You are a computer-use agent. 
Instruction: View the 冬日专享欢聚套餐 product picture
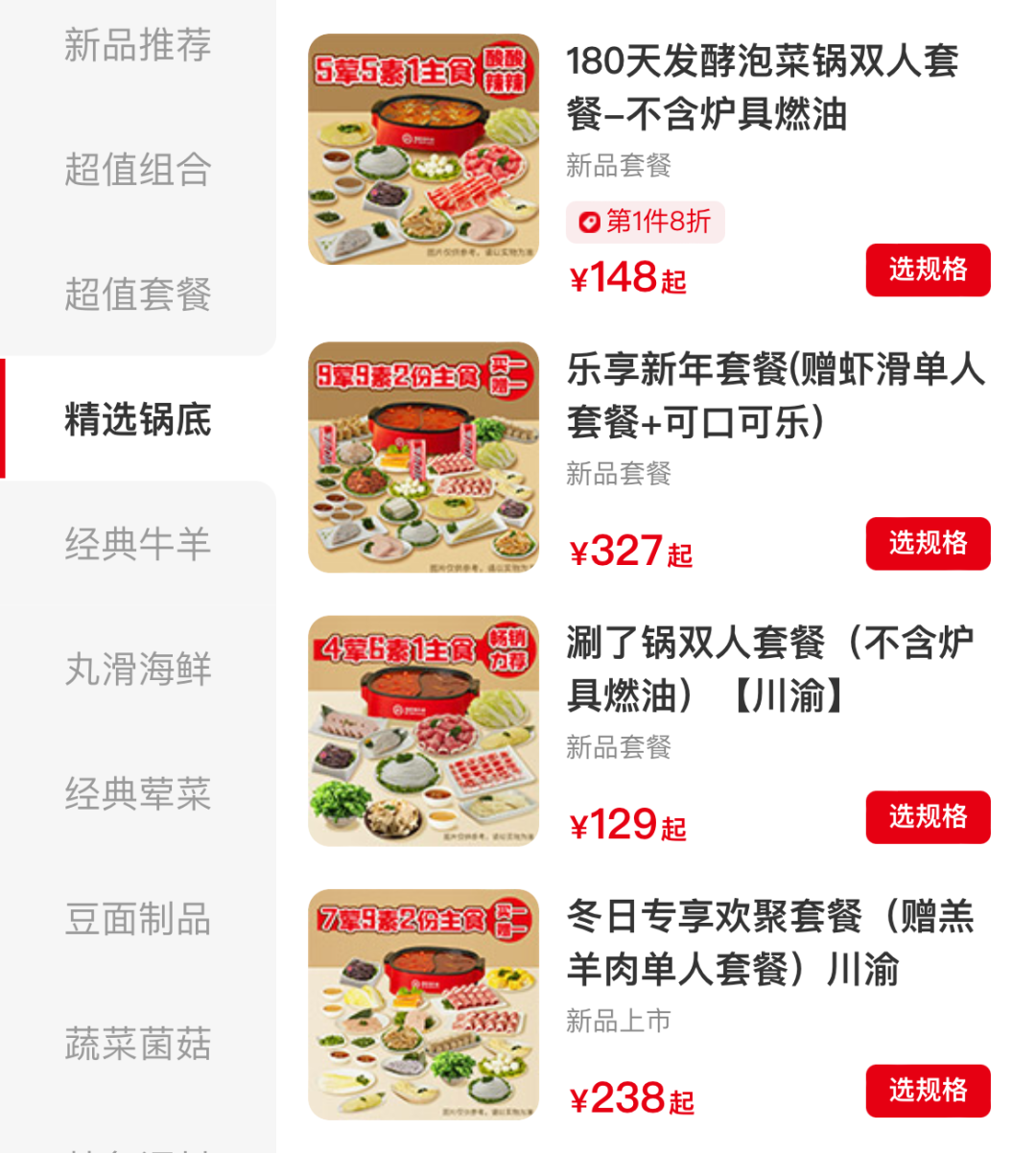(x=423, y=1004)
